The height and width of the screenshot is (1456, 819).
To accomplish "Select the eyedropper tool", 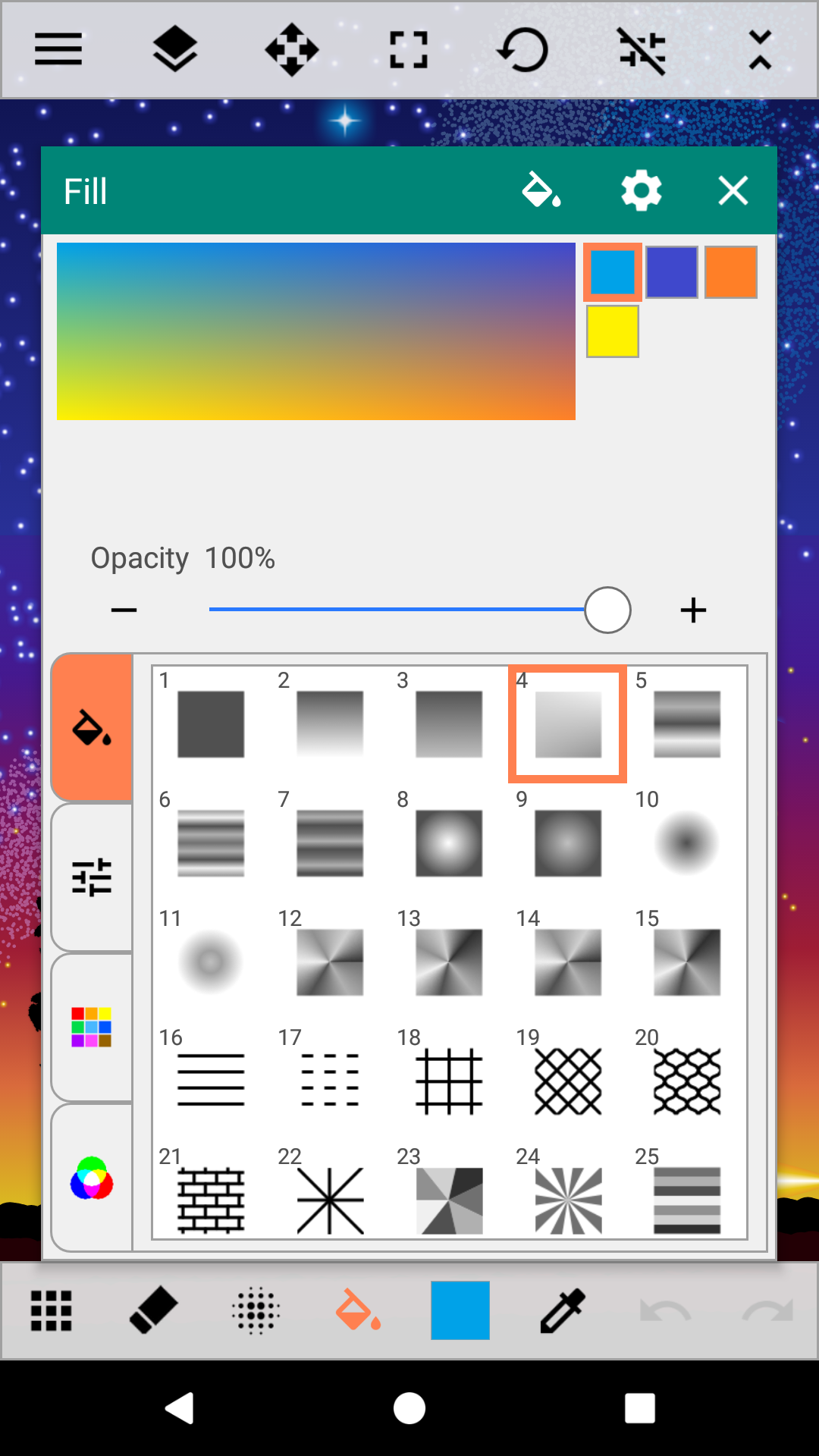I will [562, 1310].
